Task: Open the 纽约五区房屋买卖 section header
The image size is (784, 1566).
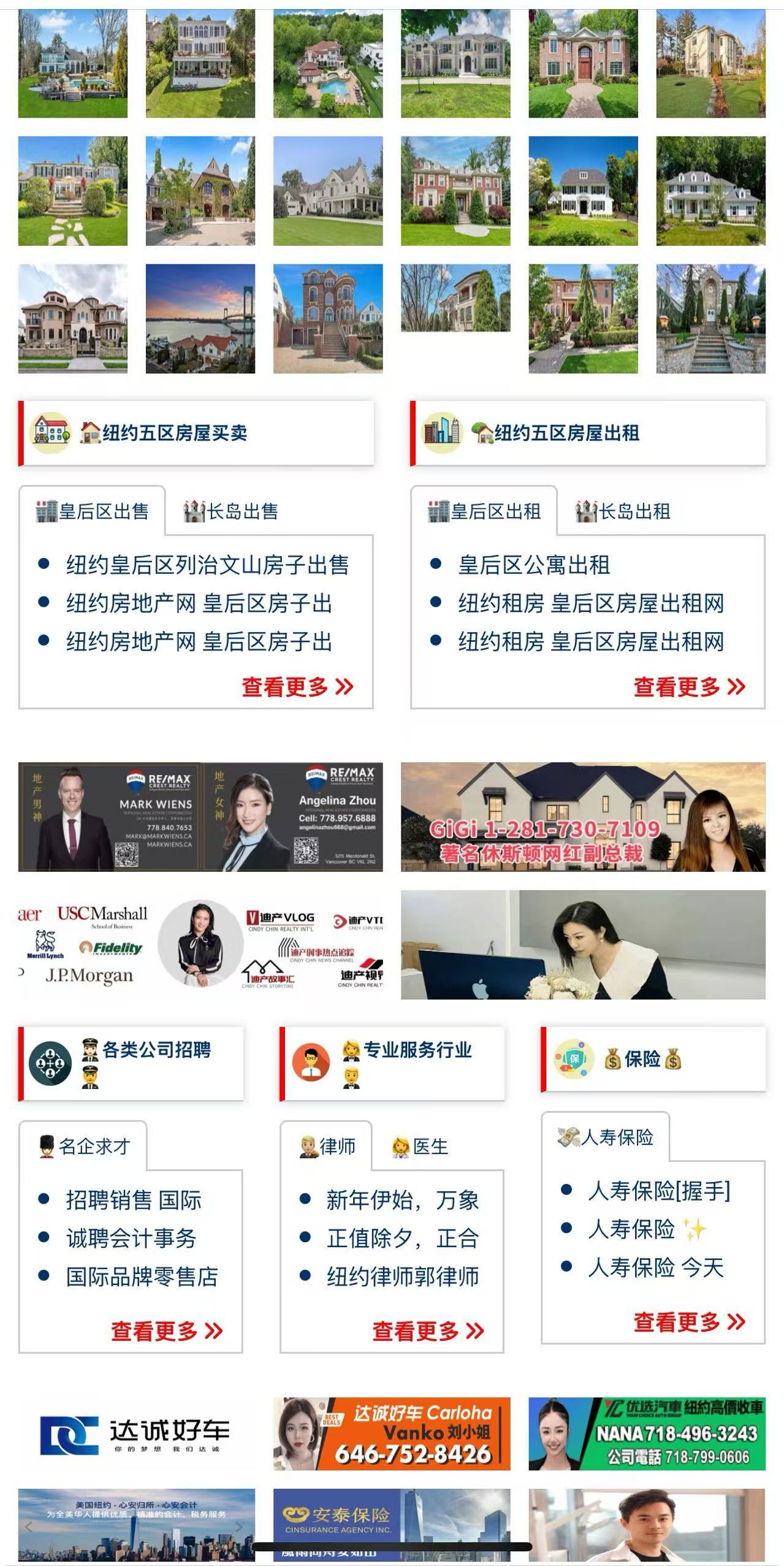Action: click(174, 433)
